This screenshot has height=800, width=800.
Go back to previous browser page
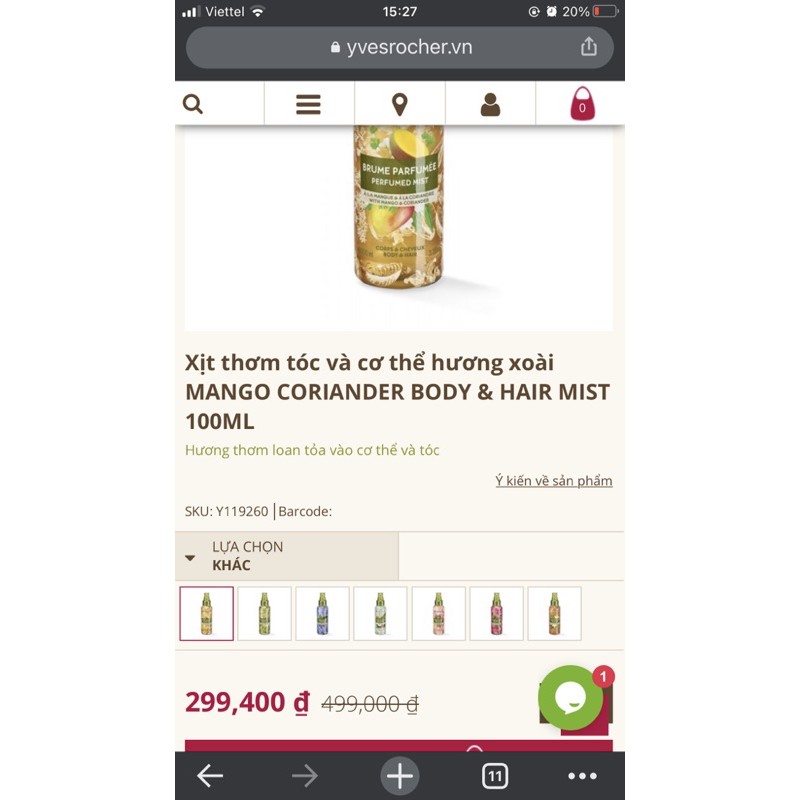210,775
